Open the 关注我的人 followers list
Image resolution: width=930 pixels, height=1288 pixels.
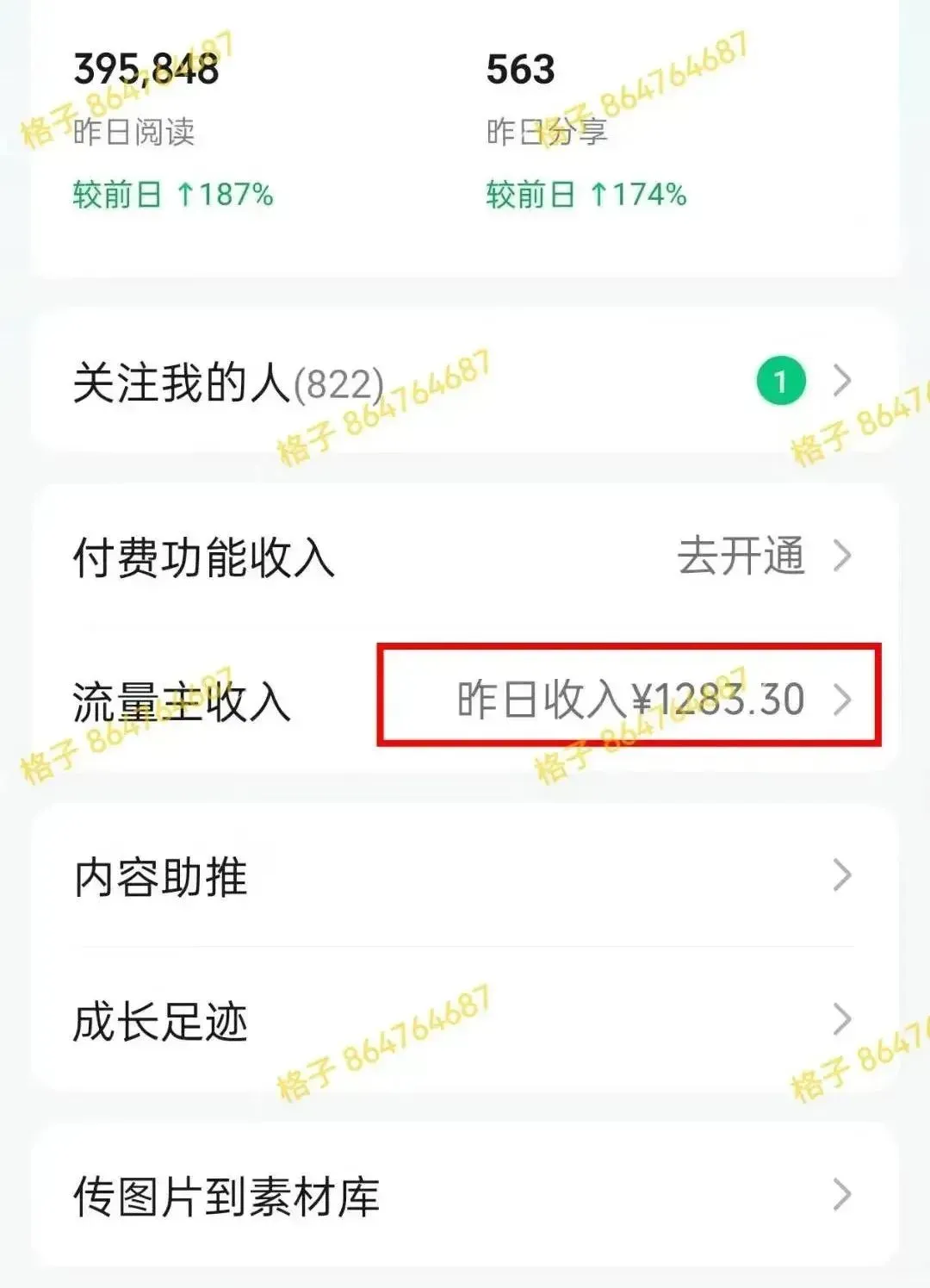coord(465,382)
